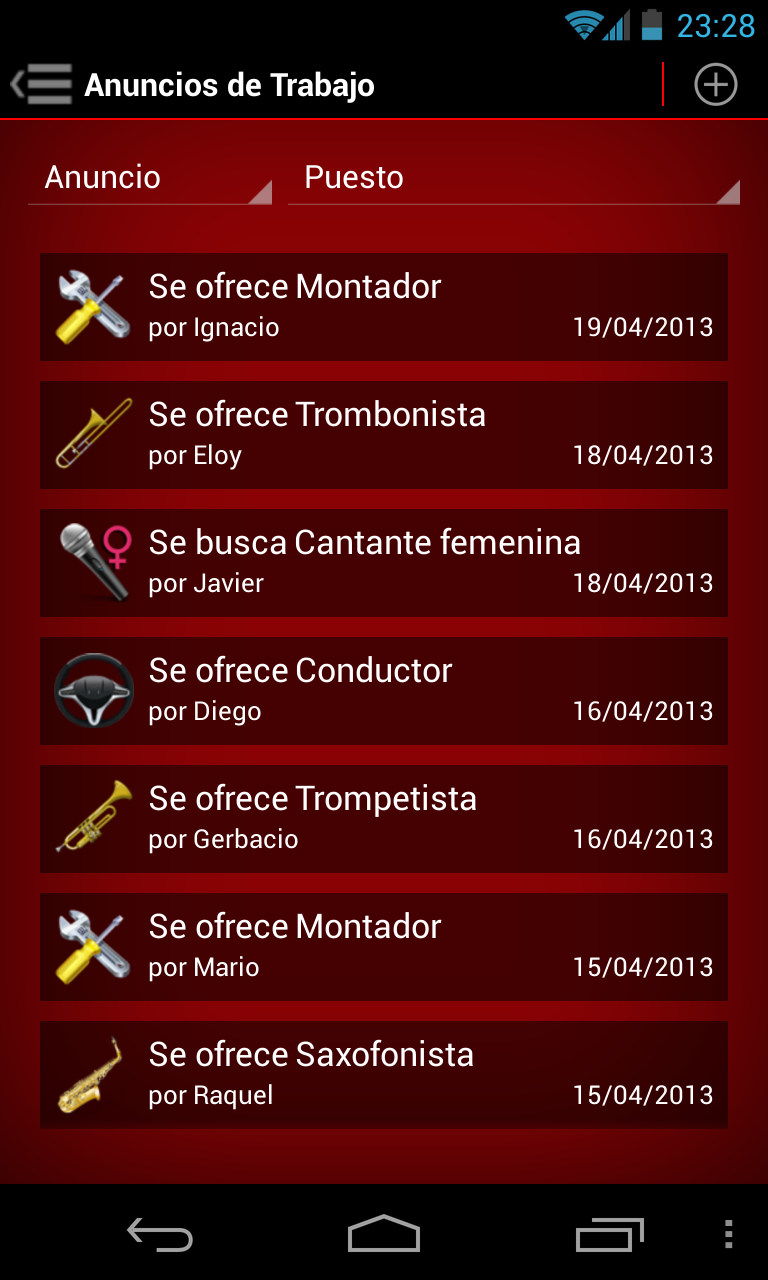Add a new job announcement

click(x=715, y=85)
